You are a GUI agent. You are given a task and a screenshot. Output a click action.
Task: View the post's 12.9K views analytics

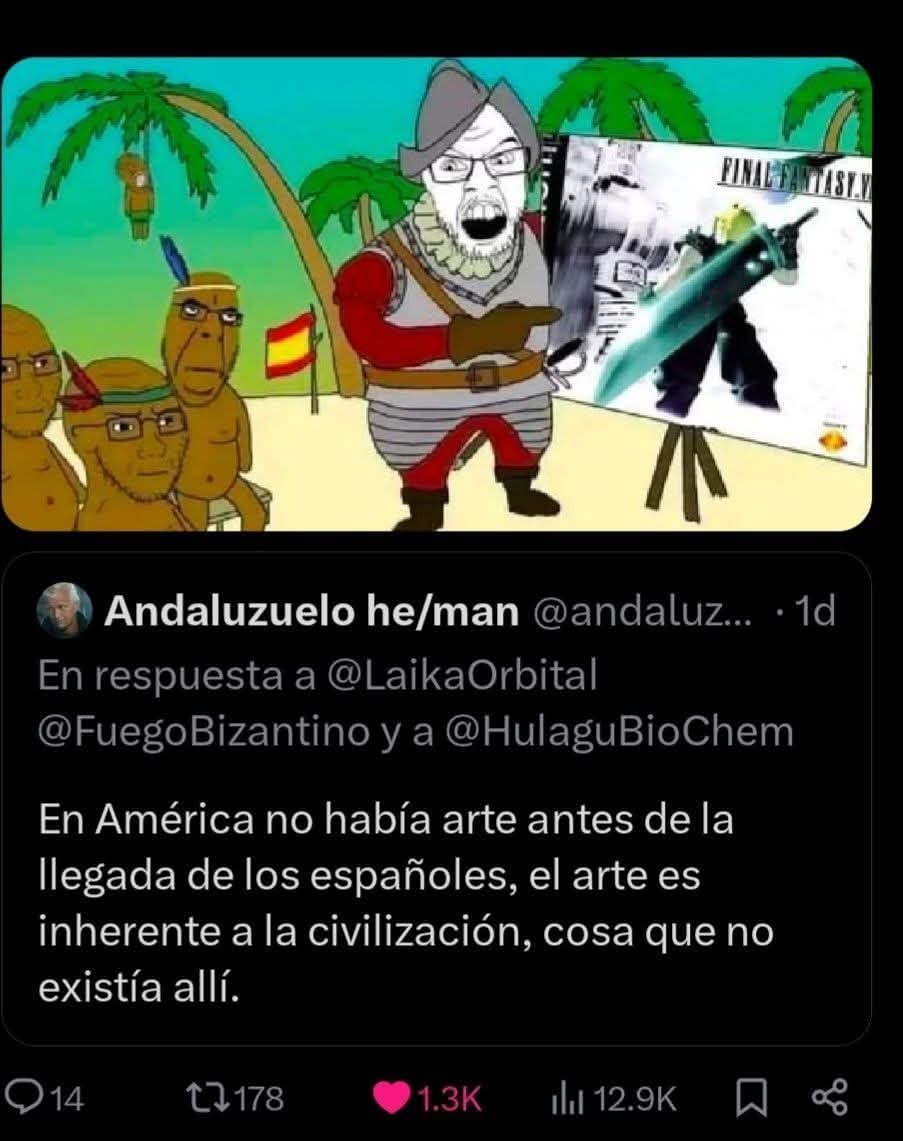point(560,1099)
